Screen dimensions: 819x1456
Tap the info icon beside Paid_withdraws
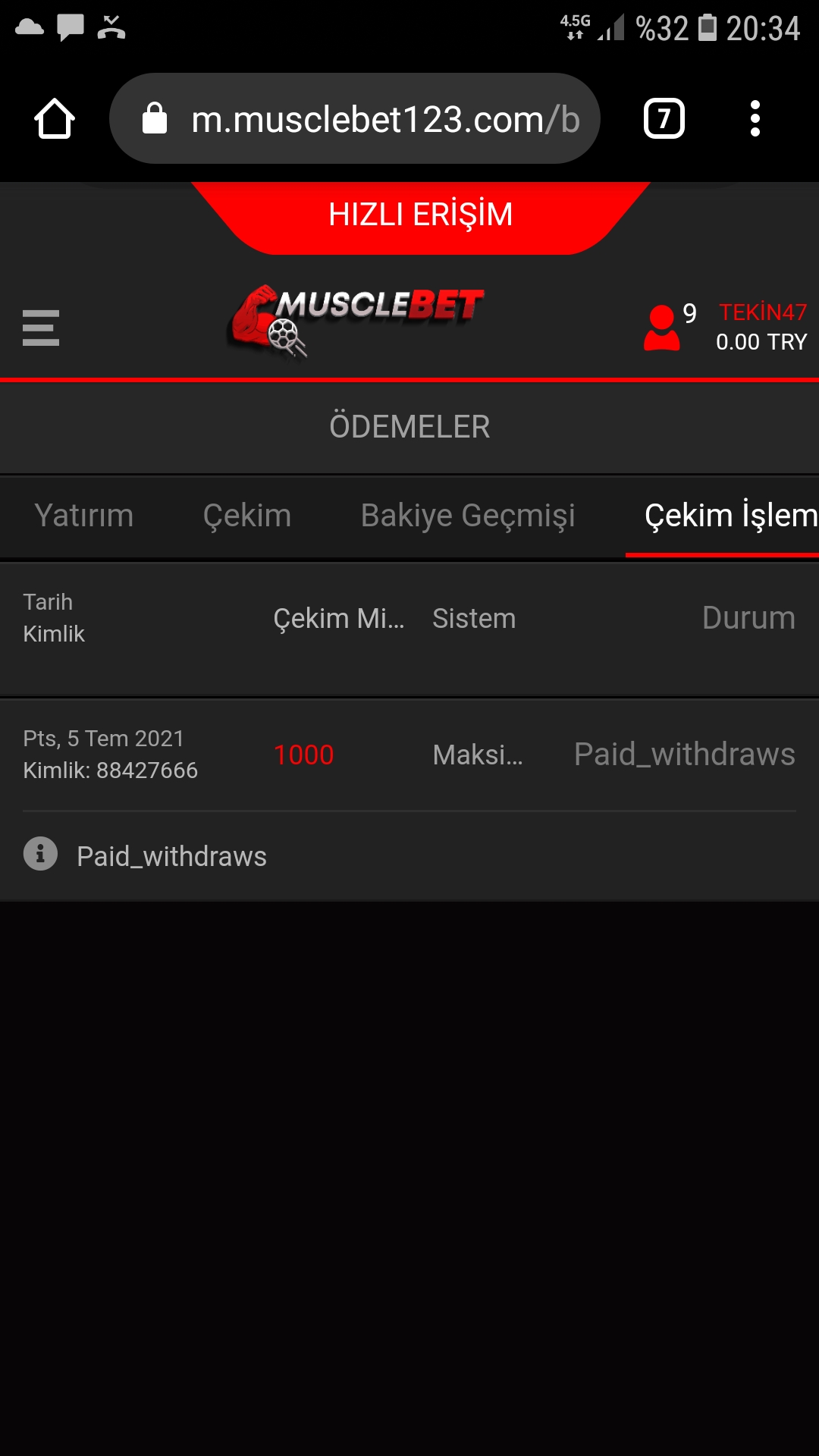pos(40,854)
